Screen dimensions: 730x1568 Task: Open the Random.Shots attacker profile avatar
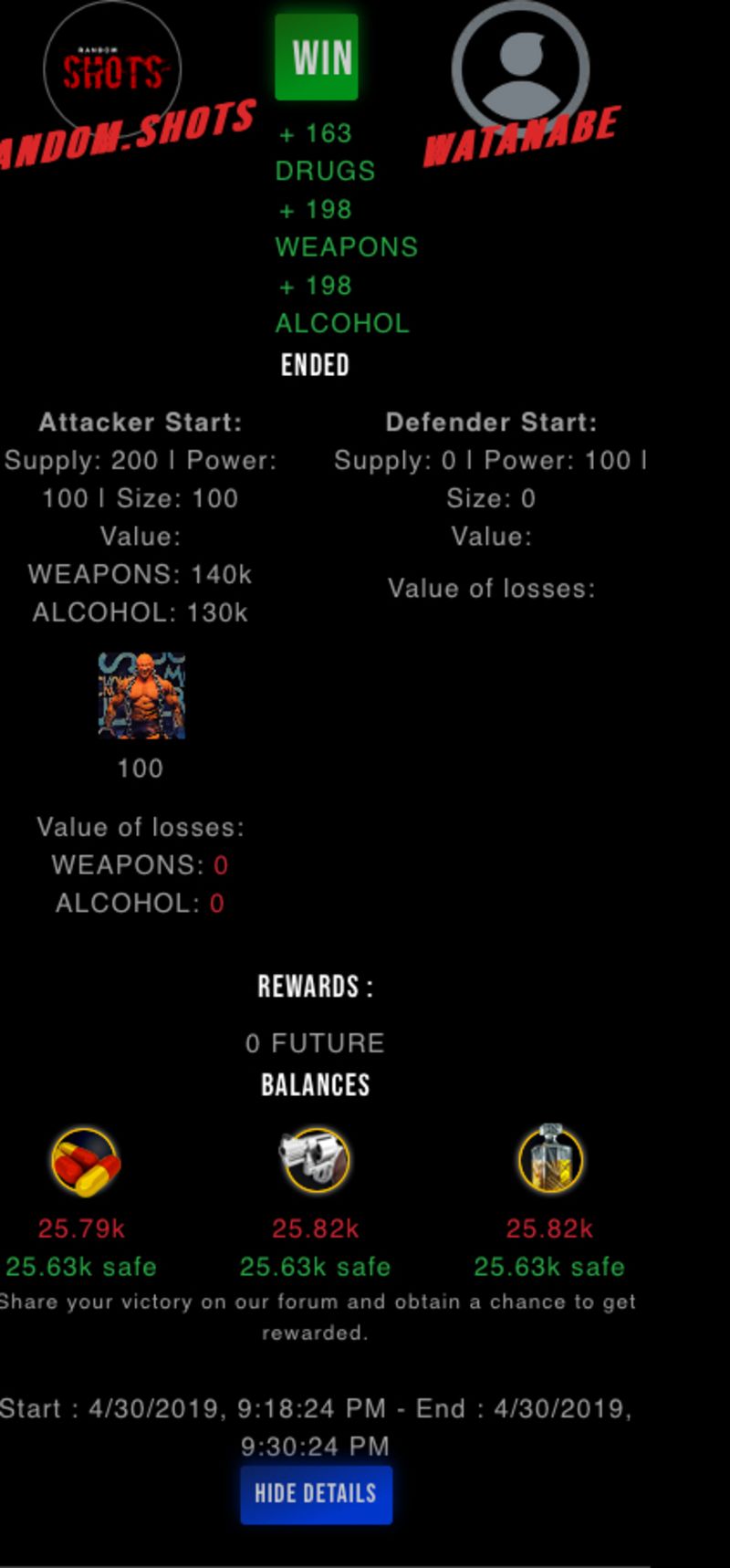[x=112, y=69]
